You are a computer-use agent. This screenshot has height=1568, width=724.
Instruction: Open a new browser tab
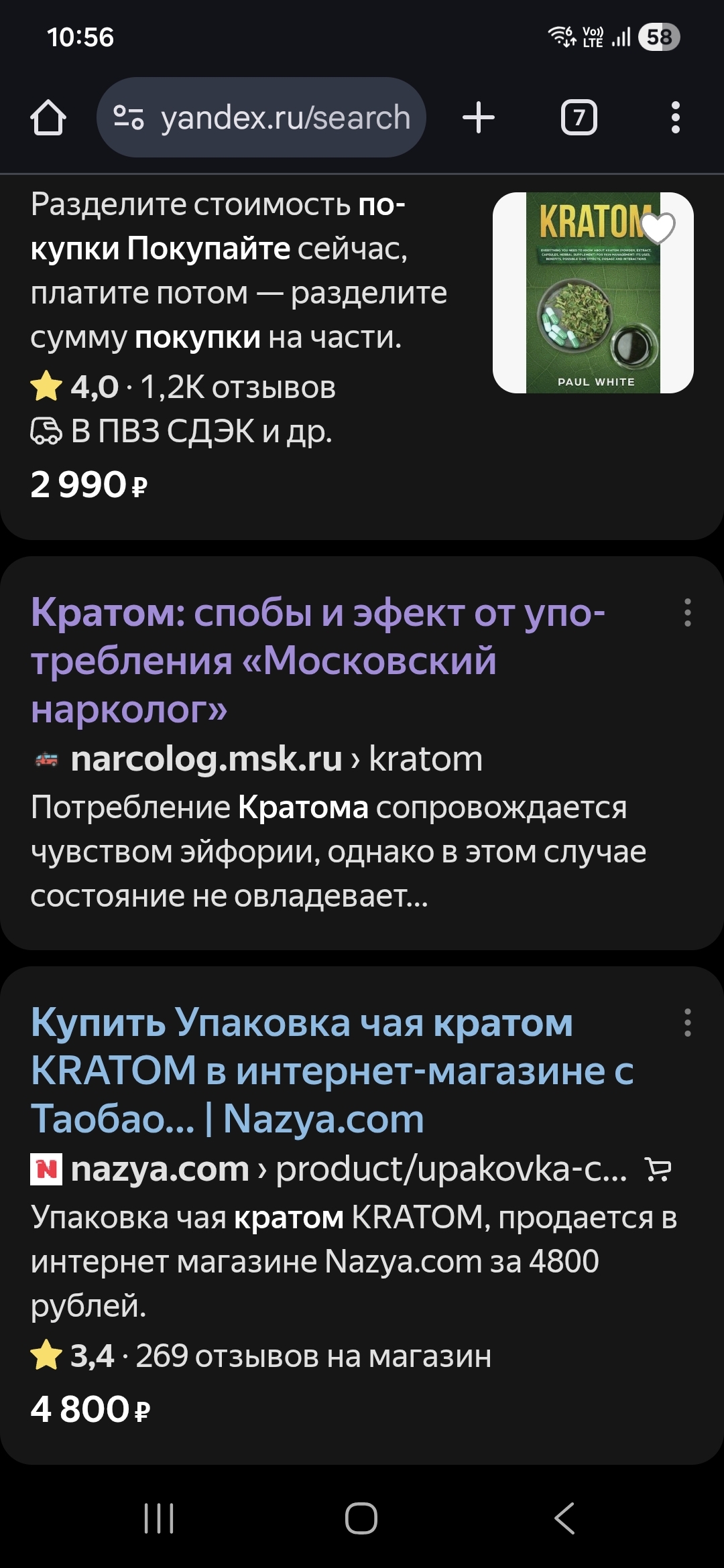tap(479, 118)
